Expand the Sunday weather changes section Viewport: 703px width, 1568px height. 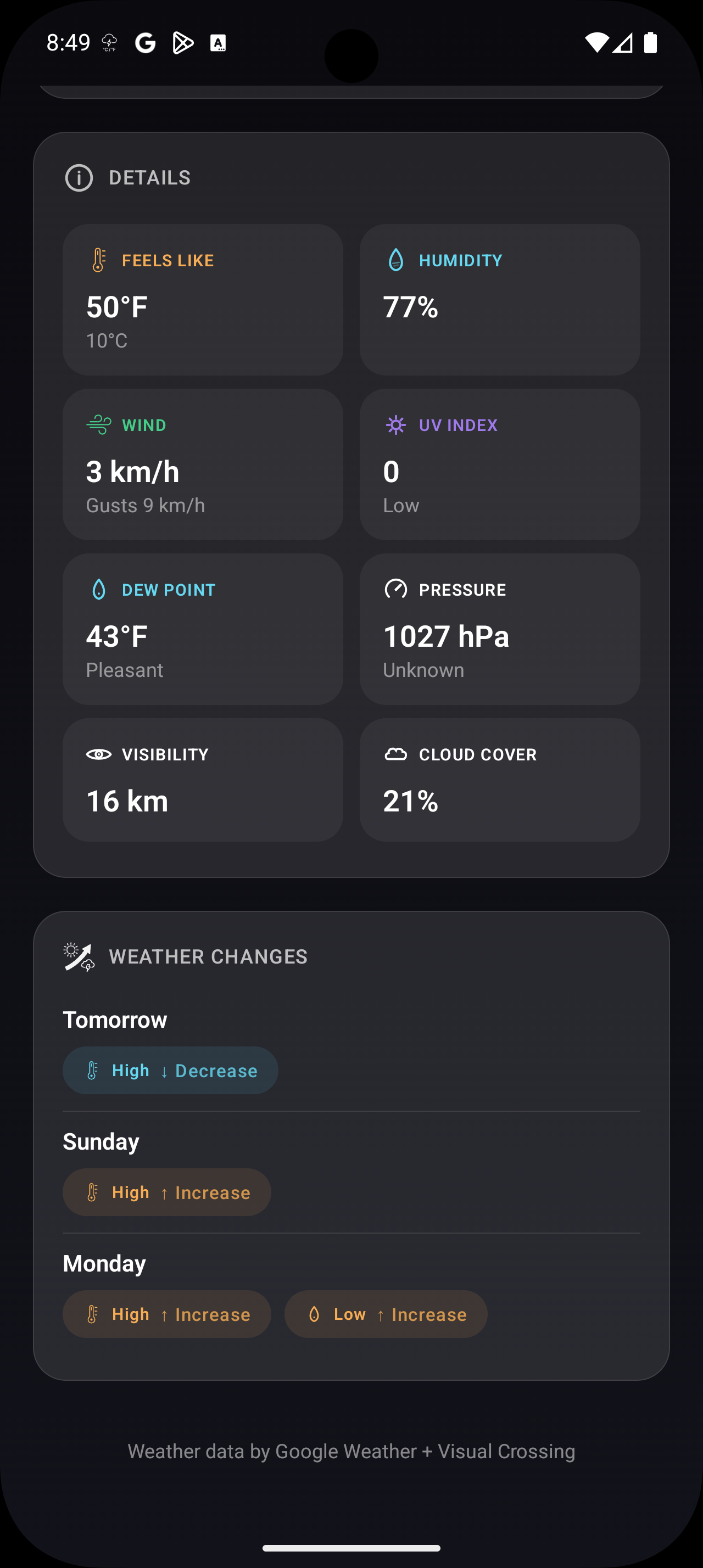[101, 1141]
